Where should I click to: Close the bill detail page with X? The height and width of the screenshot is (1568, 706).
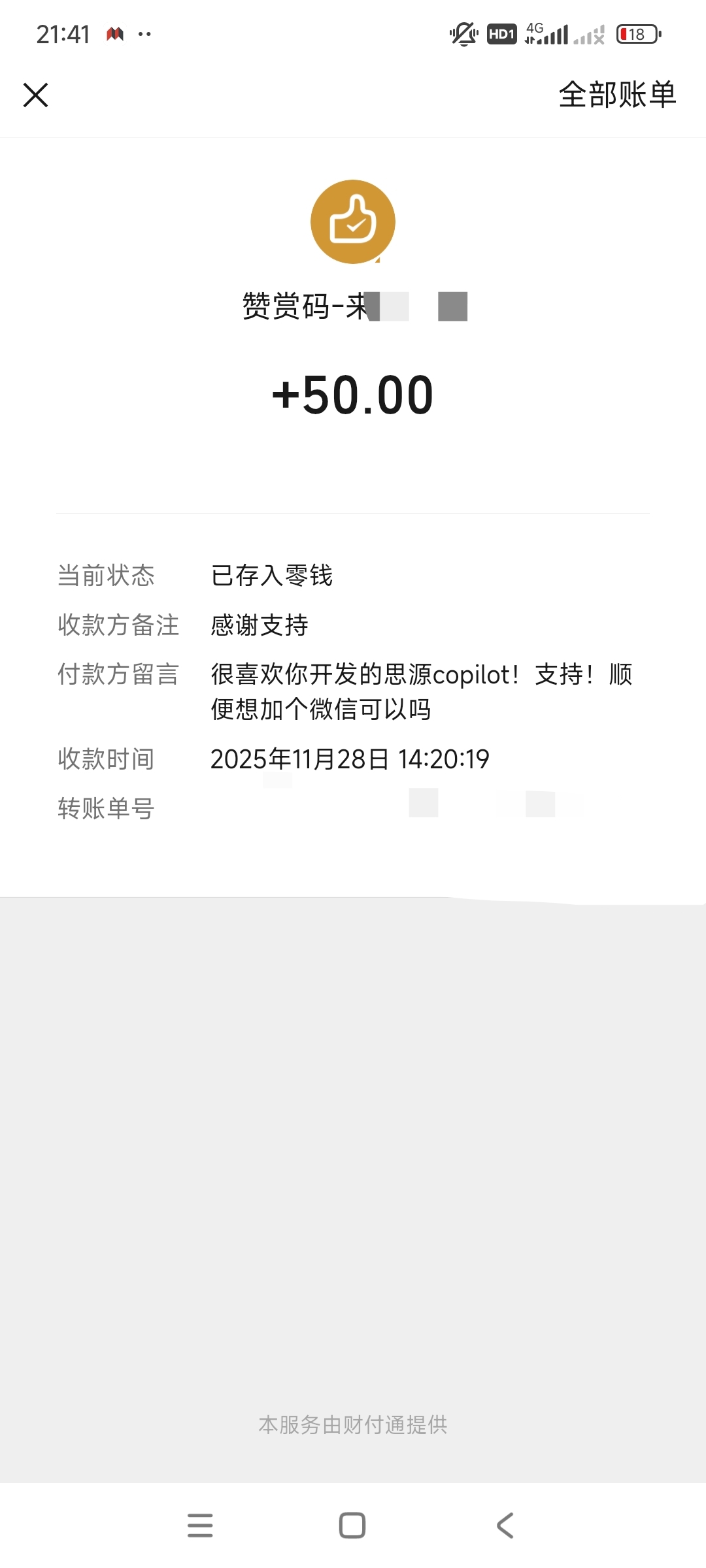point(36,95)
